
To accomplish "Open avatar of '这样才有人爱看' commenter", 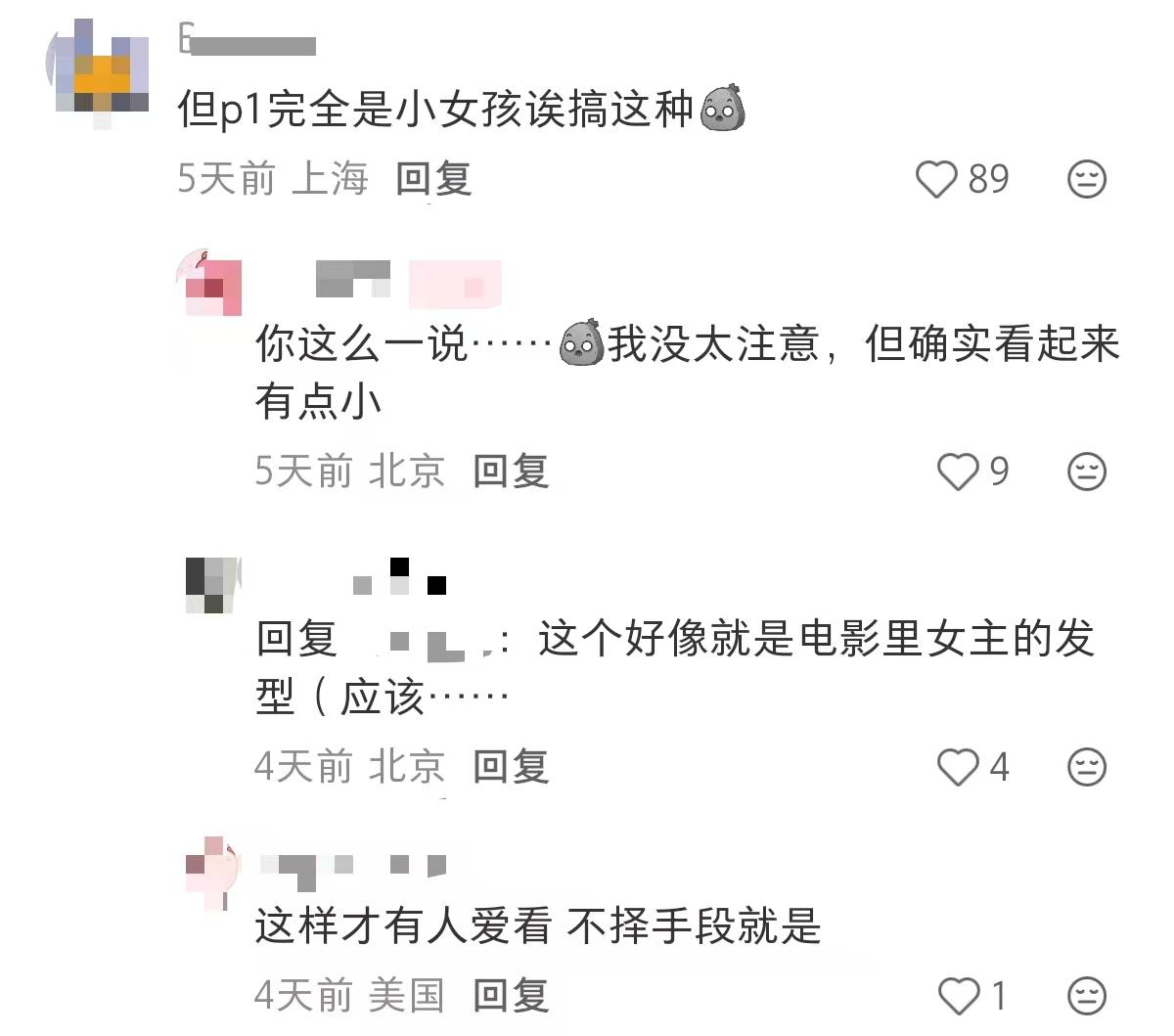I will (x=212, y=870).
